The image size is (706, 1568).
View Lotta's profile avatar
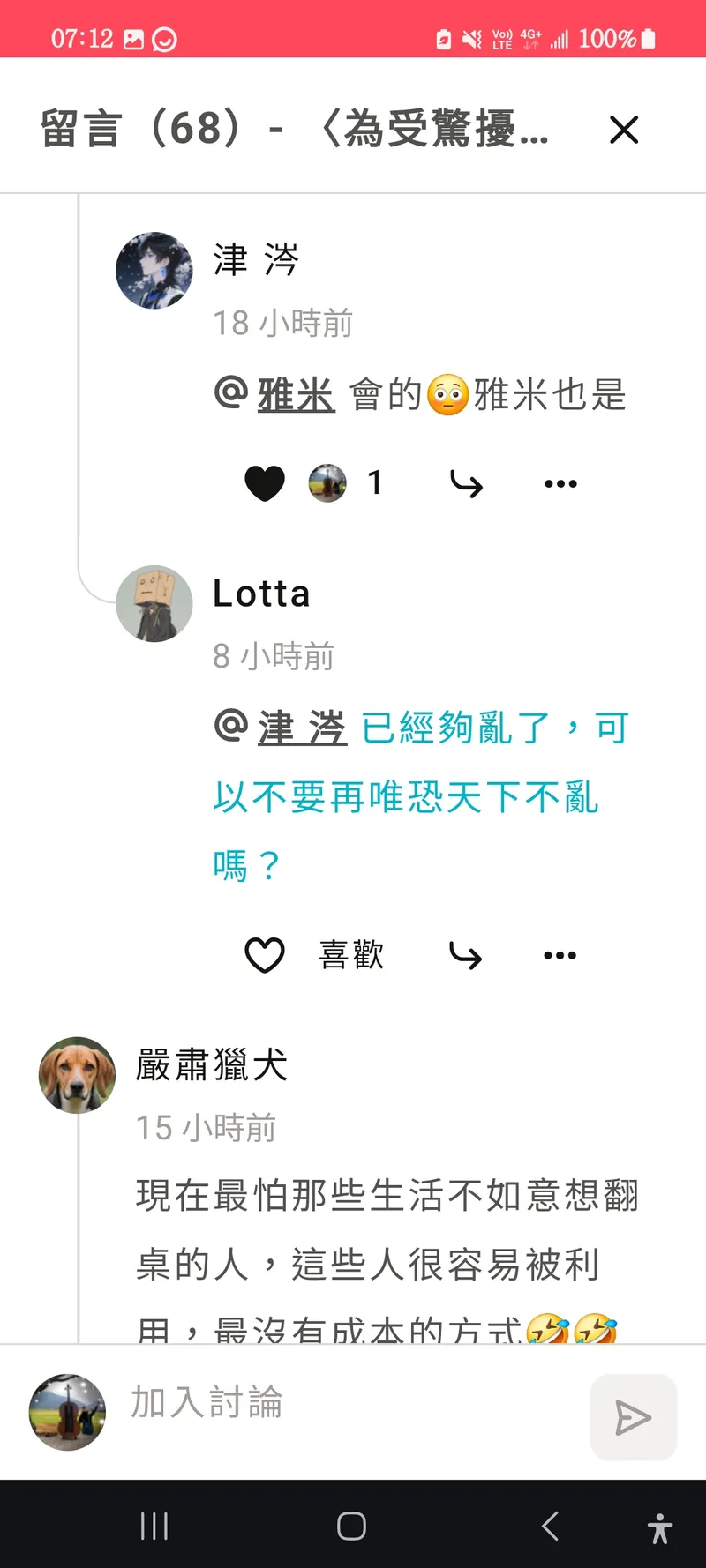coord(154,604)
